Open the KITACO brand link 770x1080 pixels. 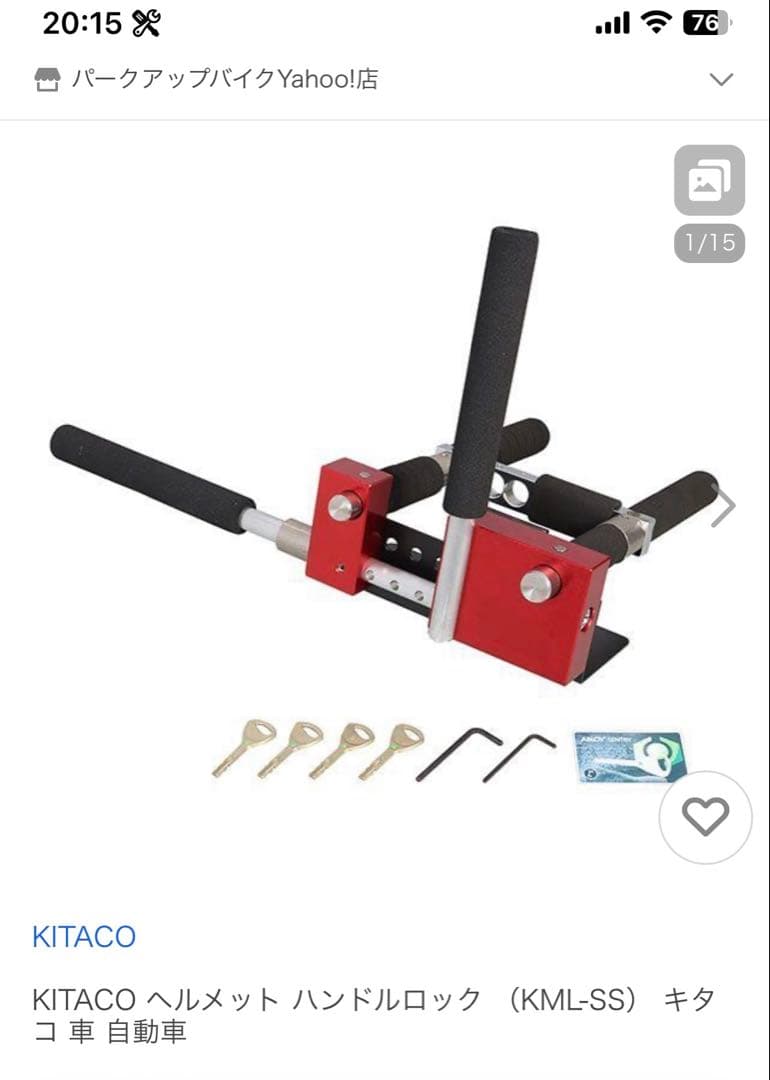[84, 937]
